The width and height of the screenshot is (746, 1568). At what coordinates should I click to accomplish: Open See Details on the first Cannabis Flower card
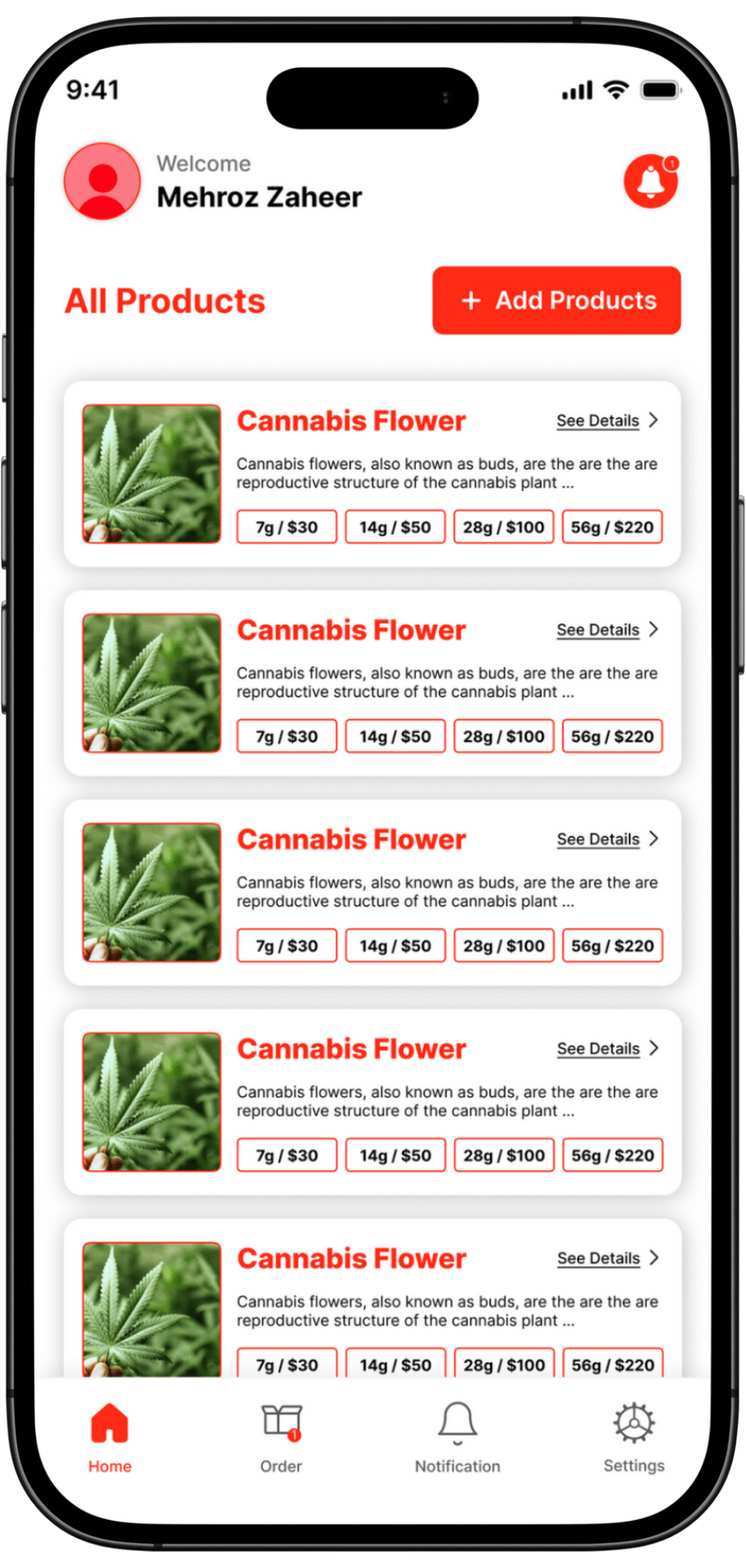tap(607, 421)
